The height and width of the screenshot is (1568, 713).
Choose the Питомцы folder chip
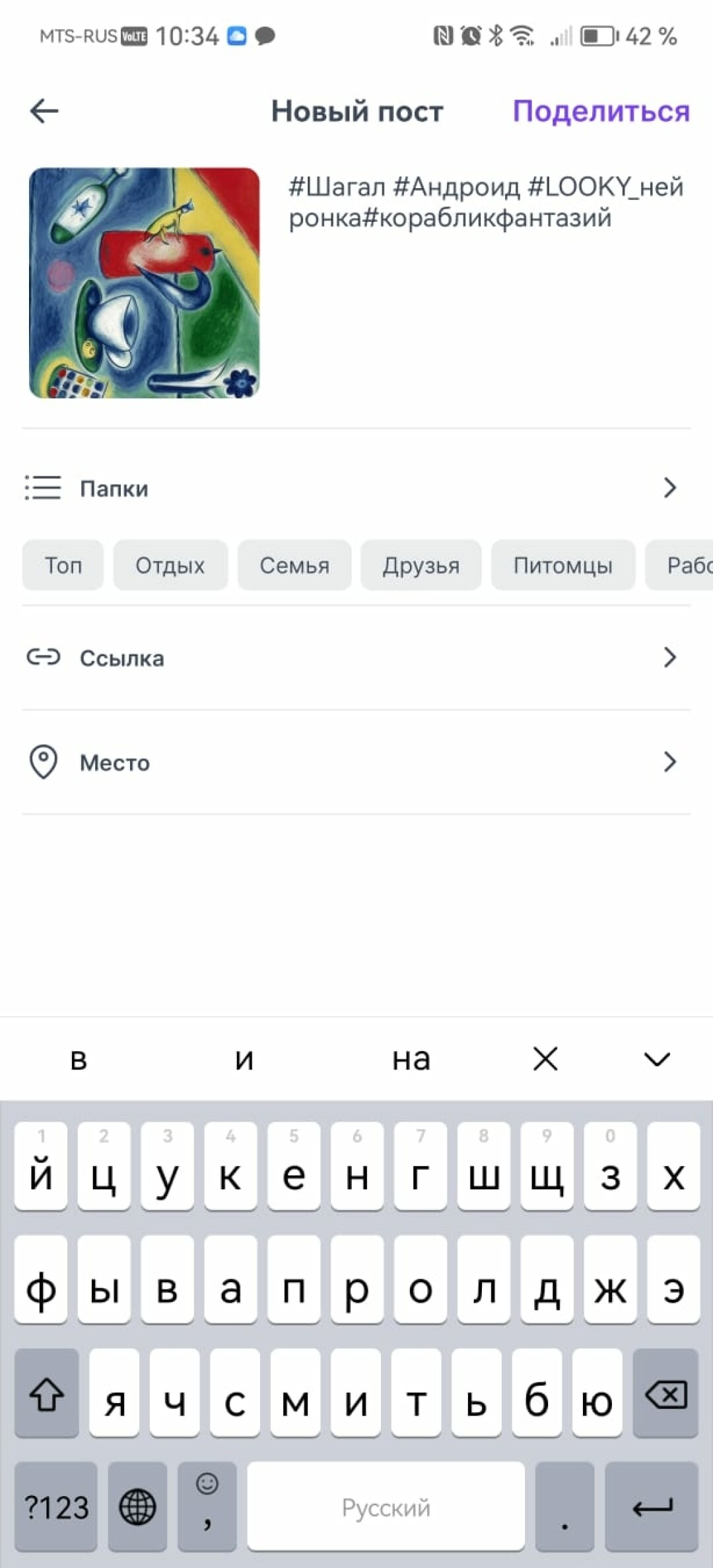click(562, 565)
